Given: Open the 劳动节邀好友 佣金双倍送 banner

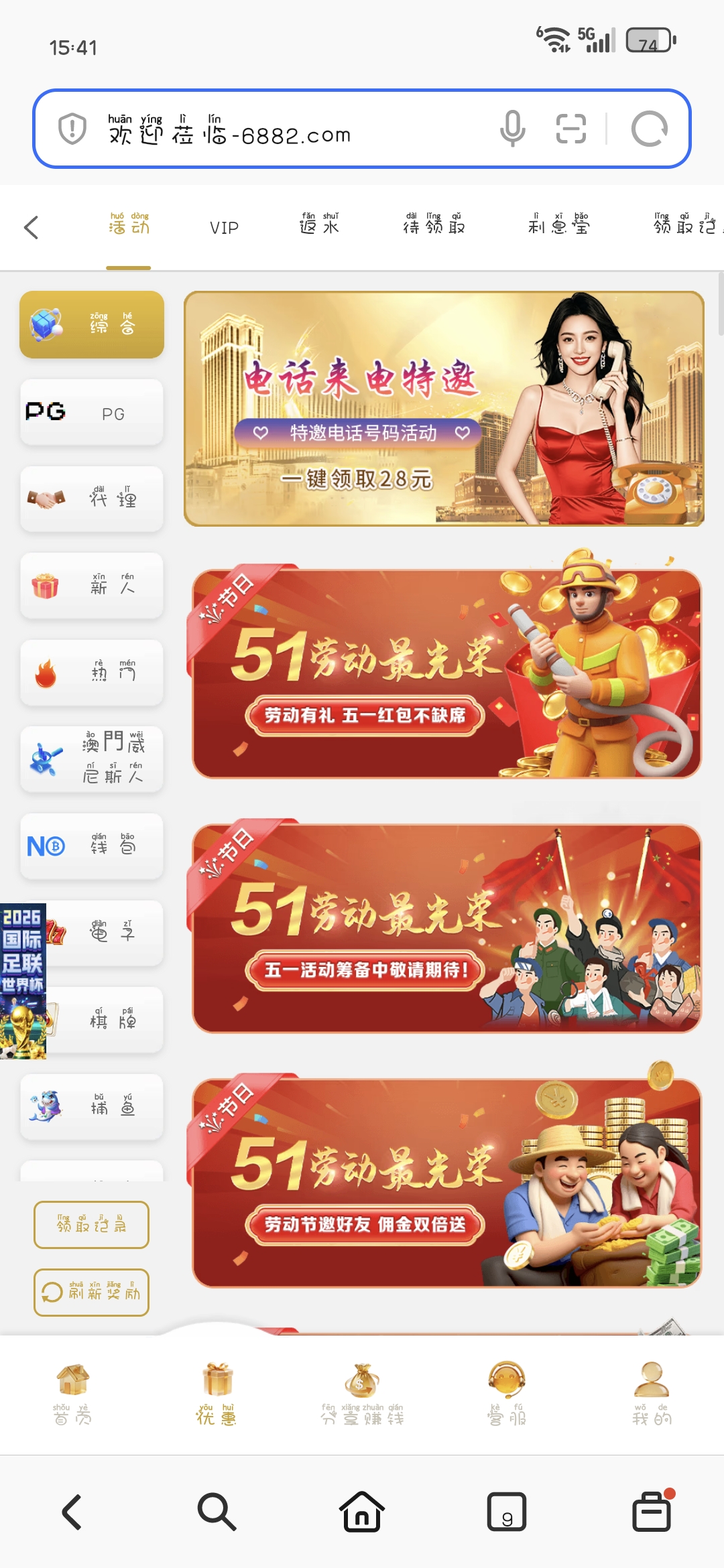Looking at the screenshot, I should coord(446,1183).
